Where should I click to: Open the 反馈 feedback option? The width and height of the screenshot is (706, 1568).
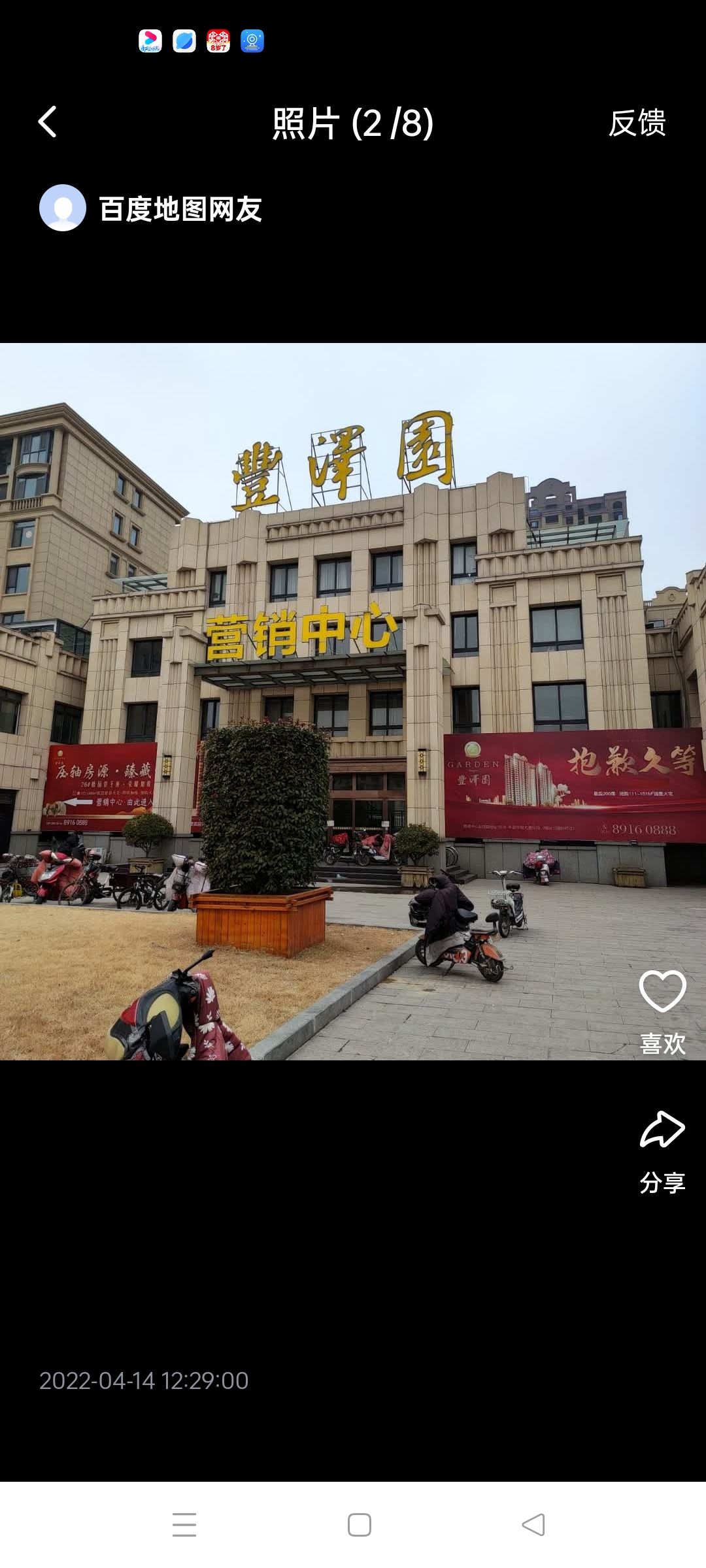(637, 123)
